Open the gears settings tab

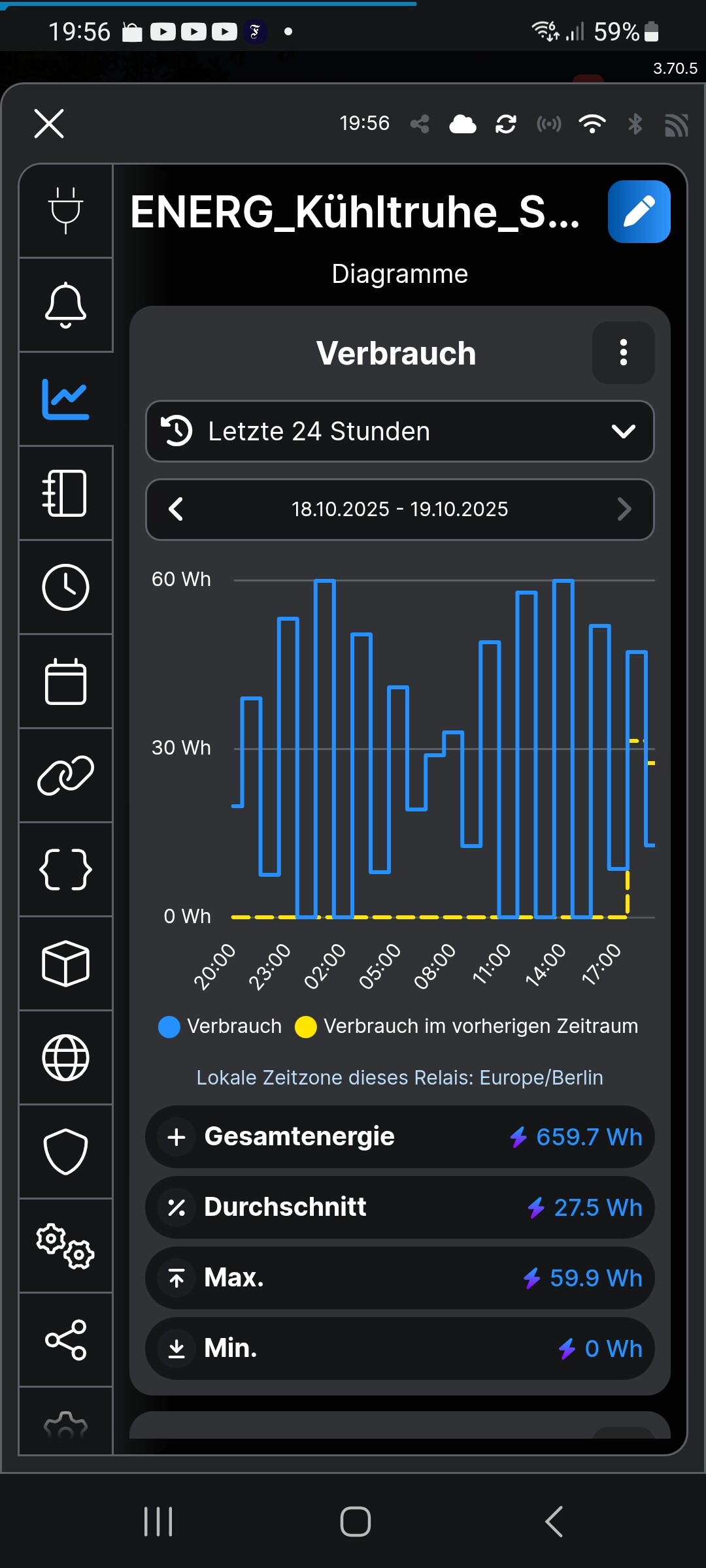click(x=65, y=1246)
